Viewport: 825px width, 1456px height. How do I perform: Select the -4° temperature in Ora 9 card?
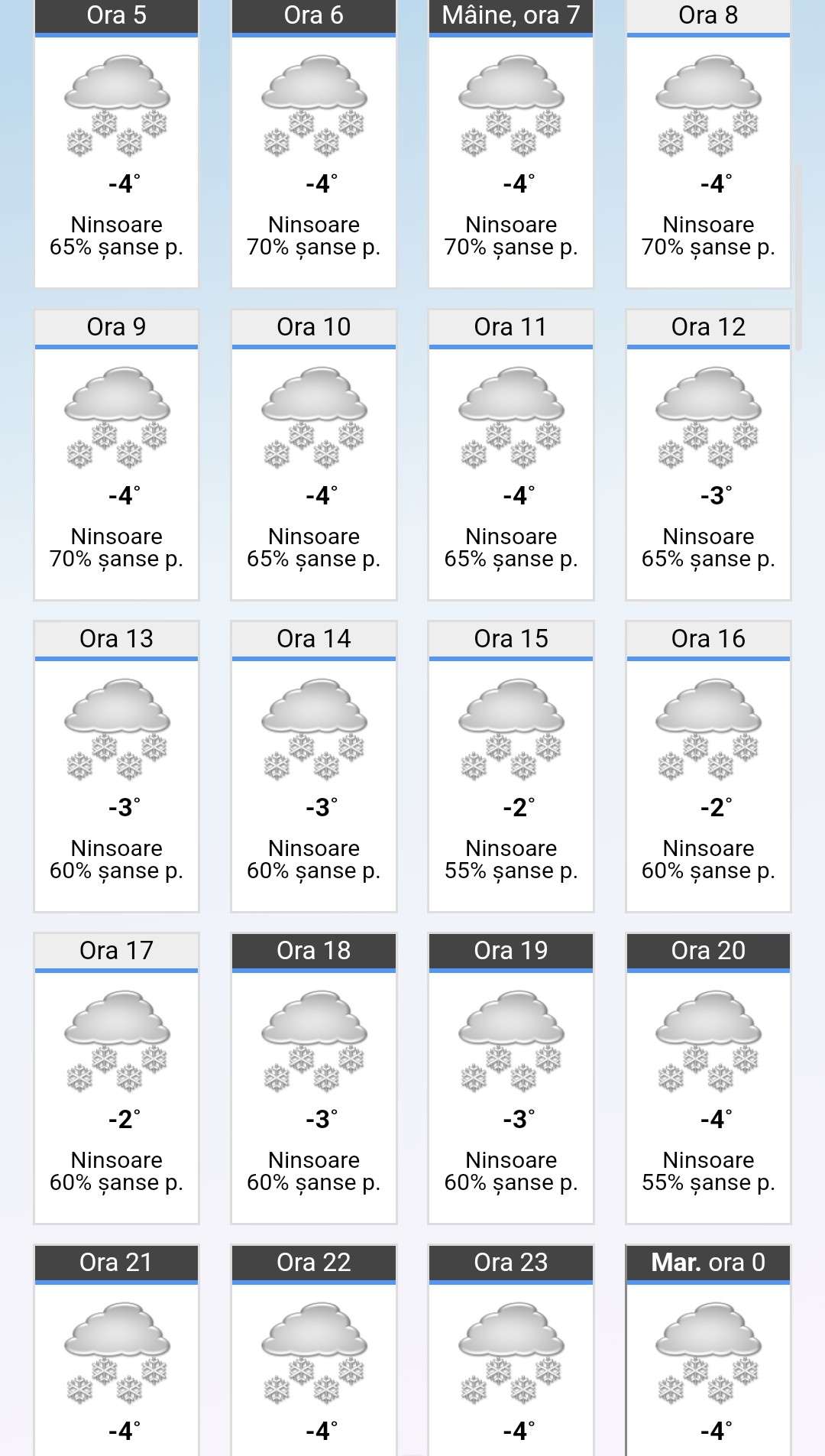tap(116, 495)
